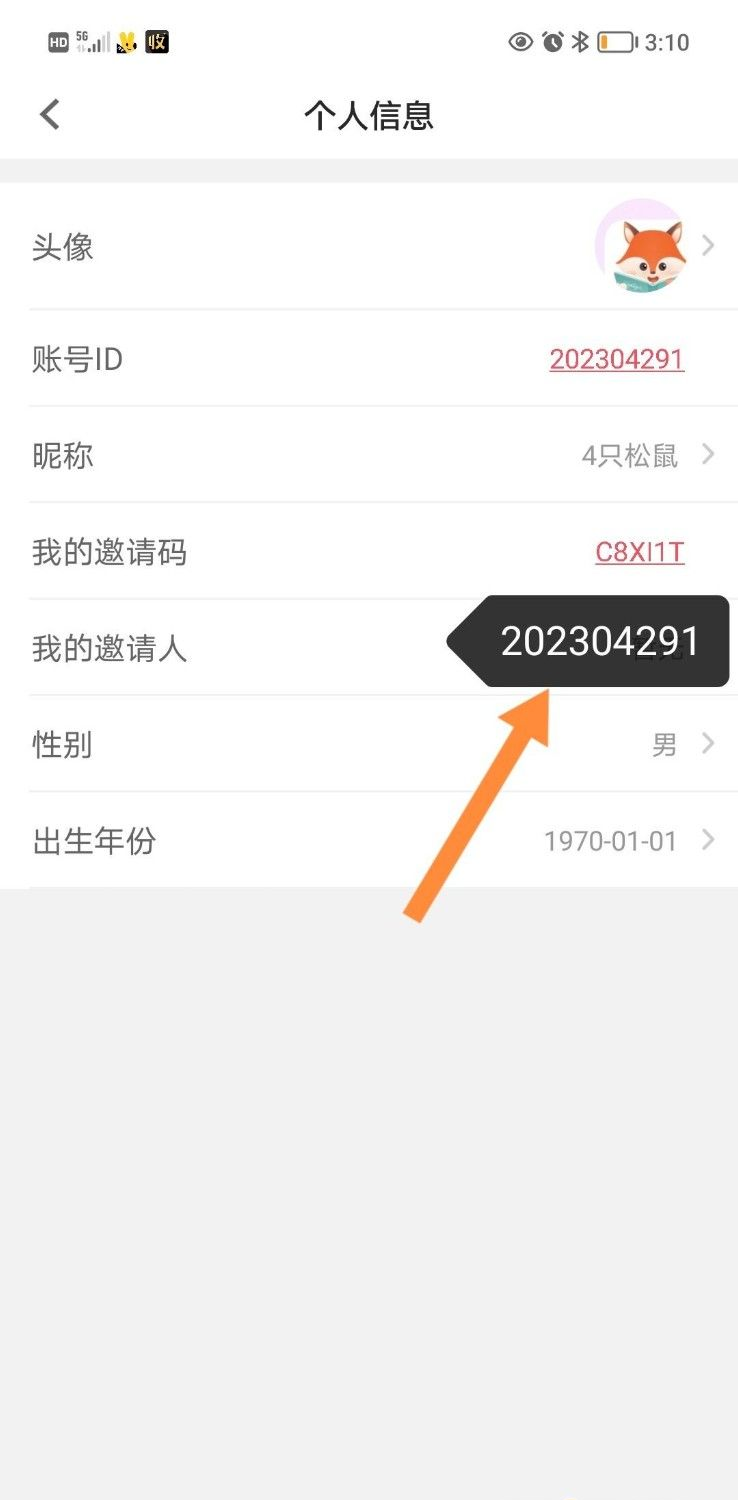This screenshot has height=1500, width=738.
Task: Open the 出生年份 birth date picker
Action: [x=369, y=840]
